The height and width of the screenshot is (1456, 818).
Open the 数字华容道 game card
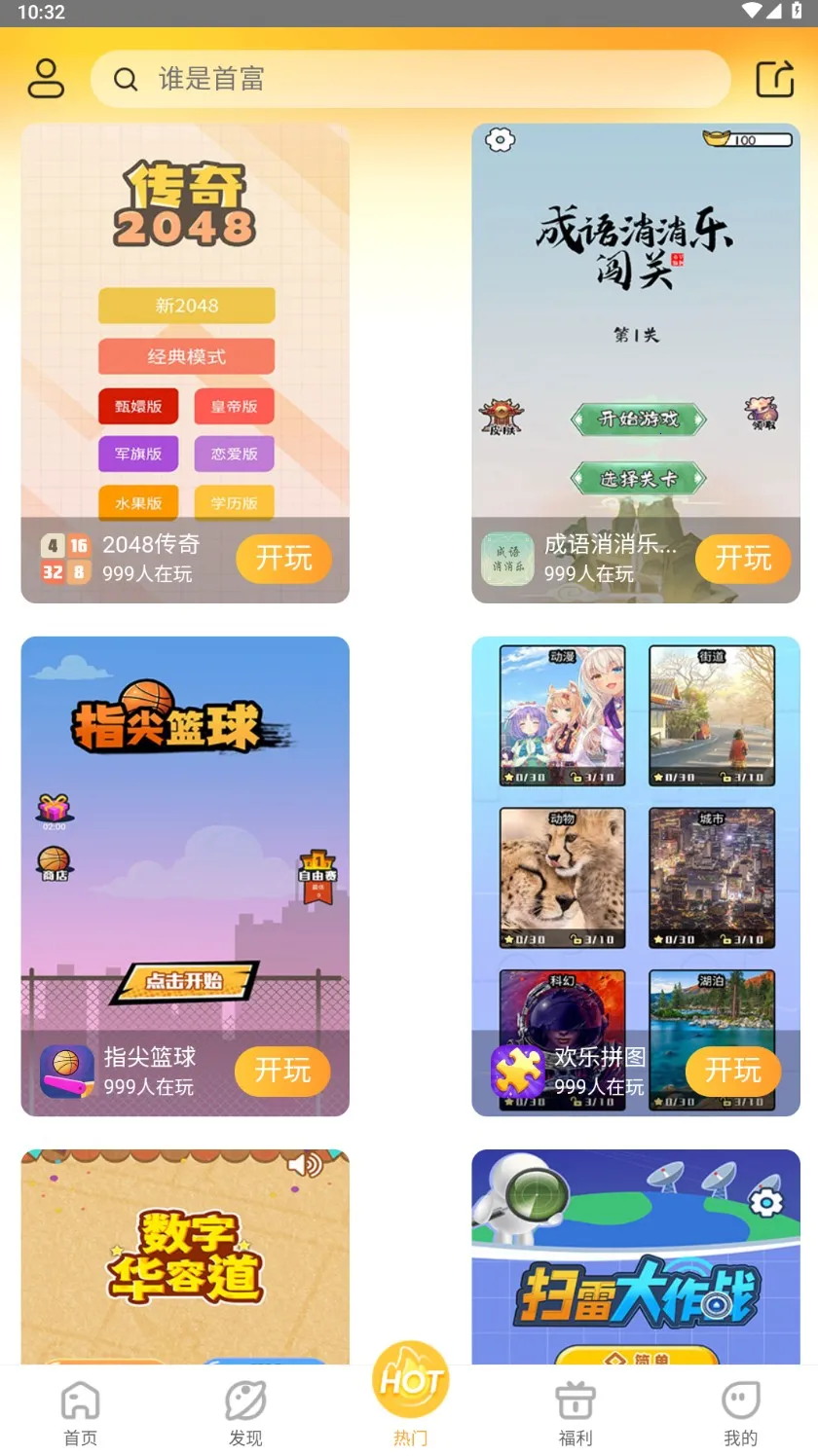coord(185,1257)
